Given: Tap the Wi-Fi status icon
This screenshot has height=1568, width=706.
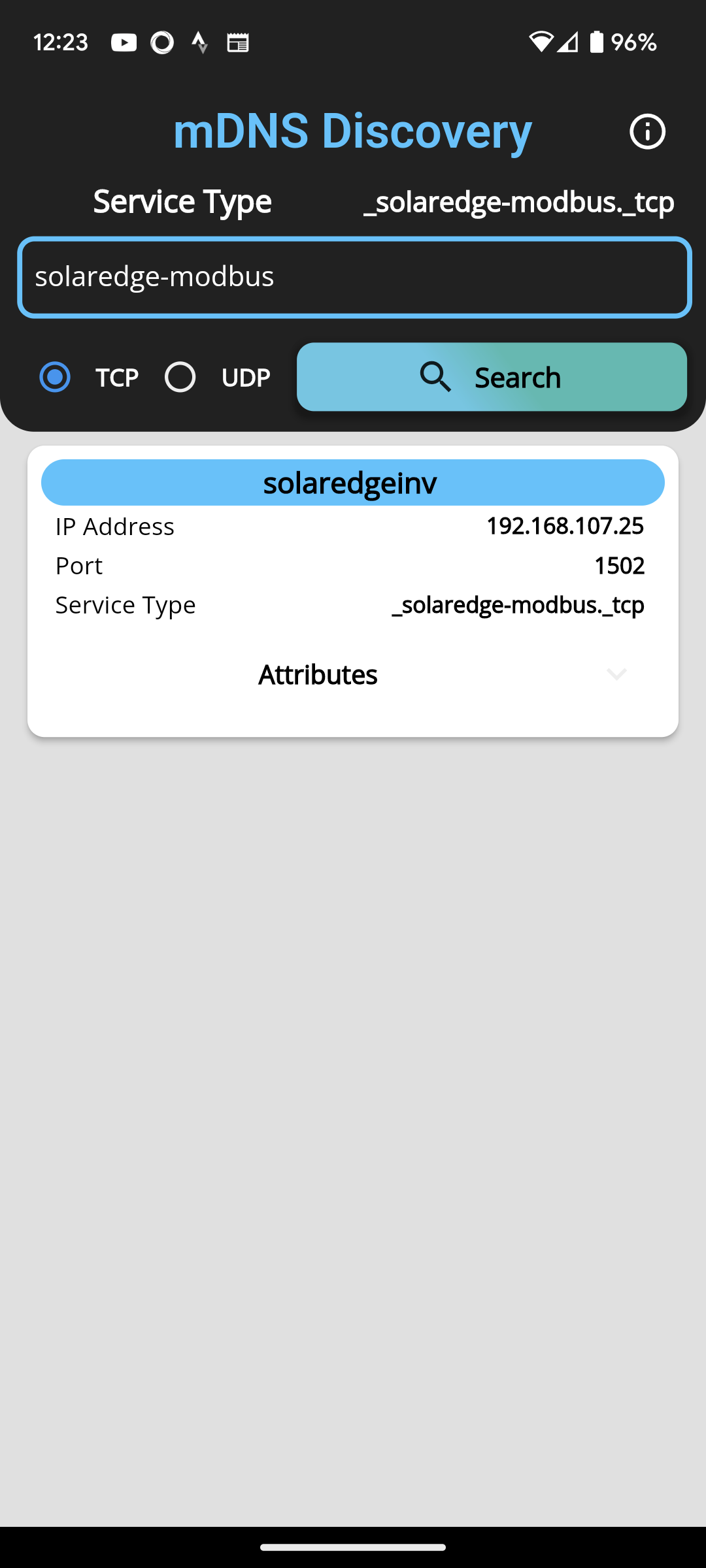Looking at the screenshot, I should coord(540,42).
